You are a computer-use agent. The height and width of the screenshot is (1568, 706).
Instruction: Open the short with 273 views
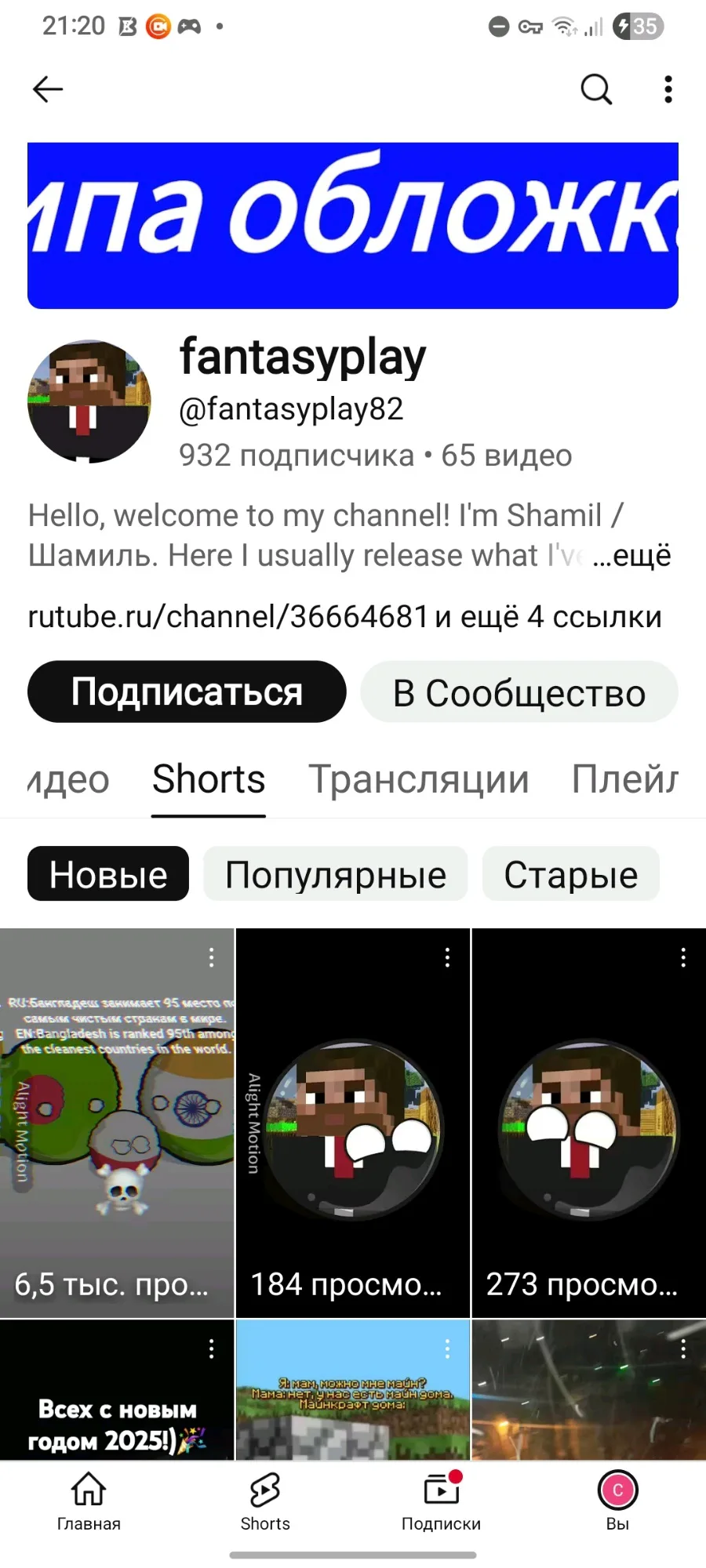[x=589, y=1123]
